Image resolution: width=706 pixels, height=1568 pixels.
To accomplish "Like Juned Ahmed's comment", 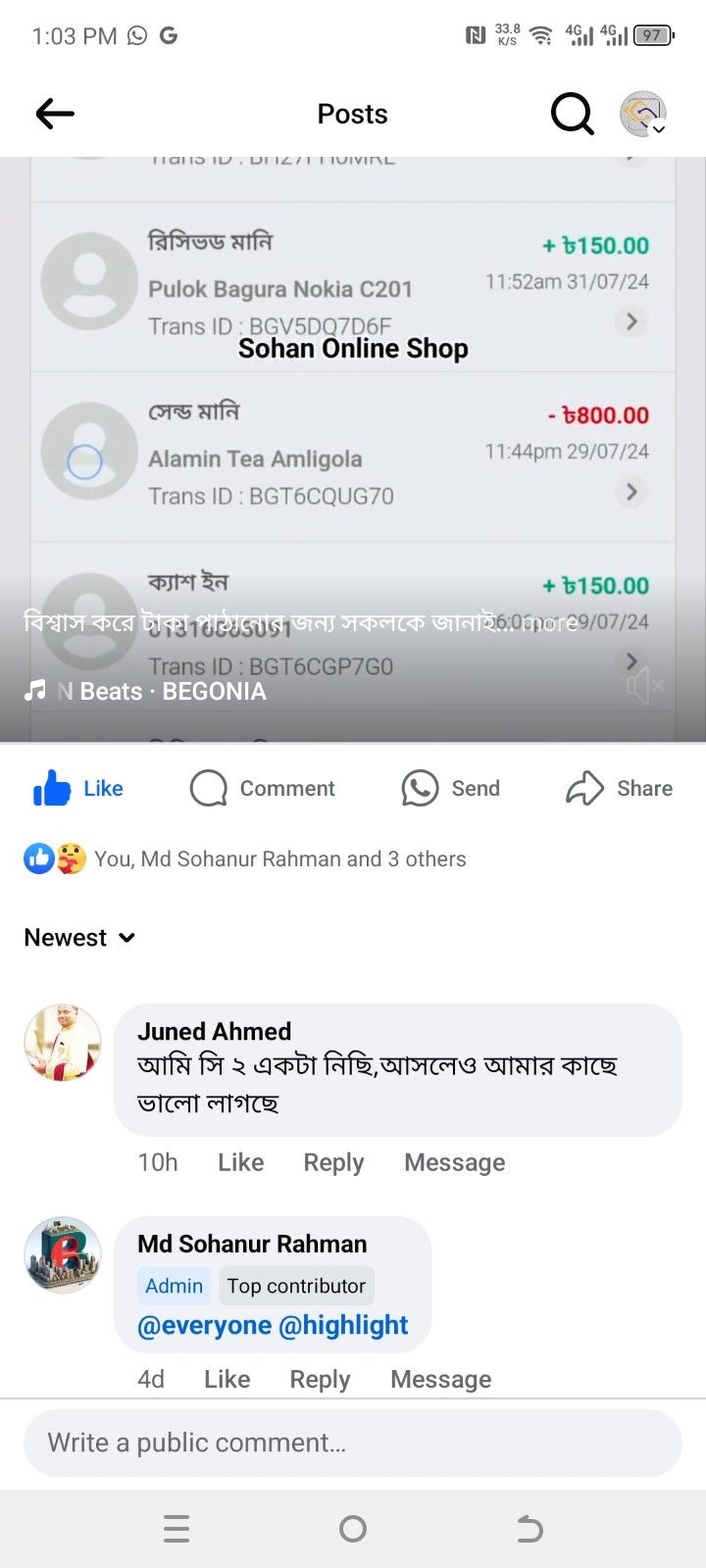I will pos(240,1162).
